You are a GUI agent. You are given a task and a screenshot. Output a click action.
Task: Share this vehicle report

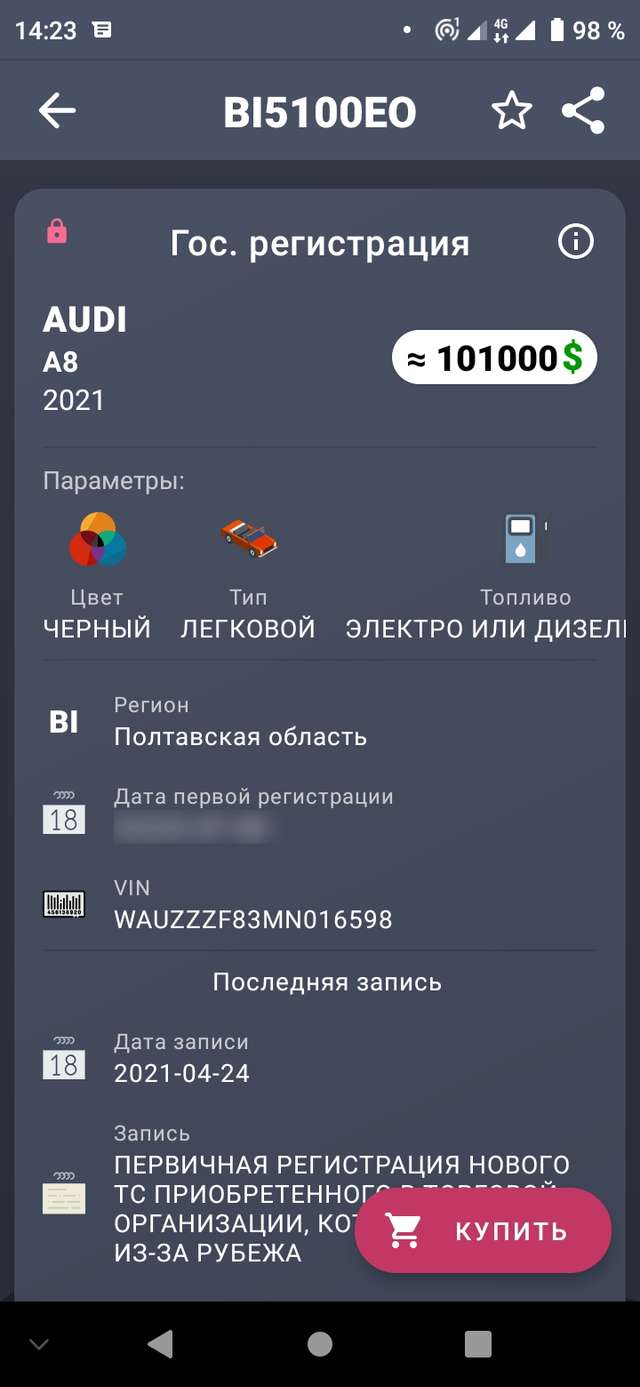pos(583,111)
